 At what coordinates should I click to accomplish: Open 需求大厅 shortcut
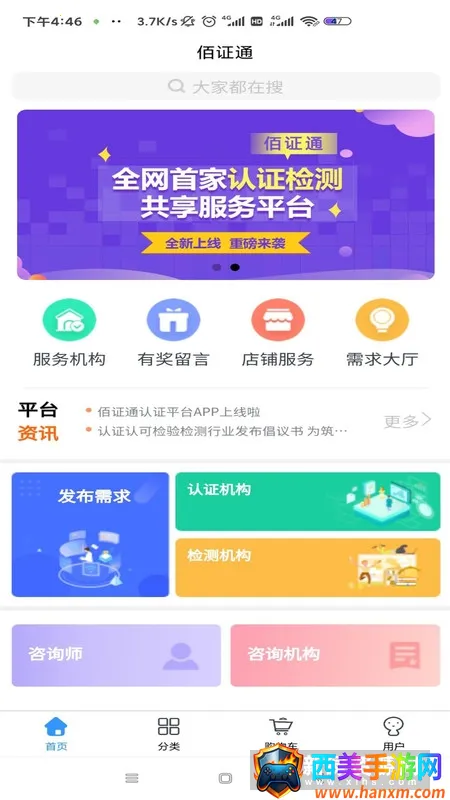(382, 334)
